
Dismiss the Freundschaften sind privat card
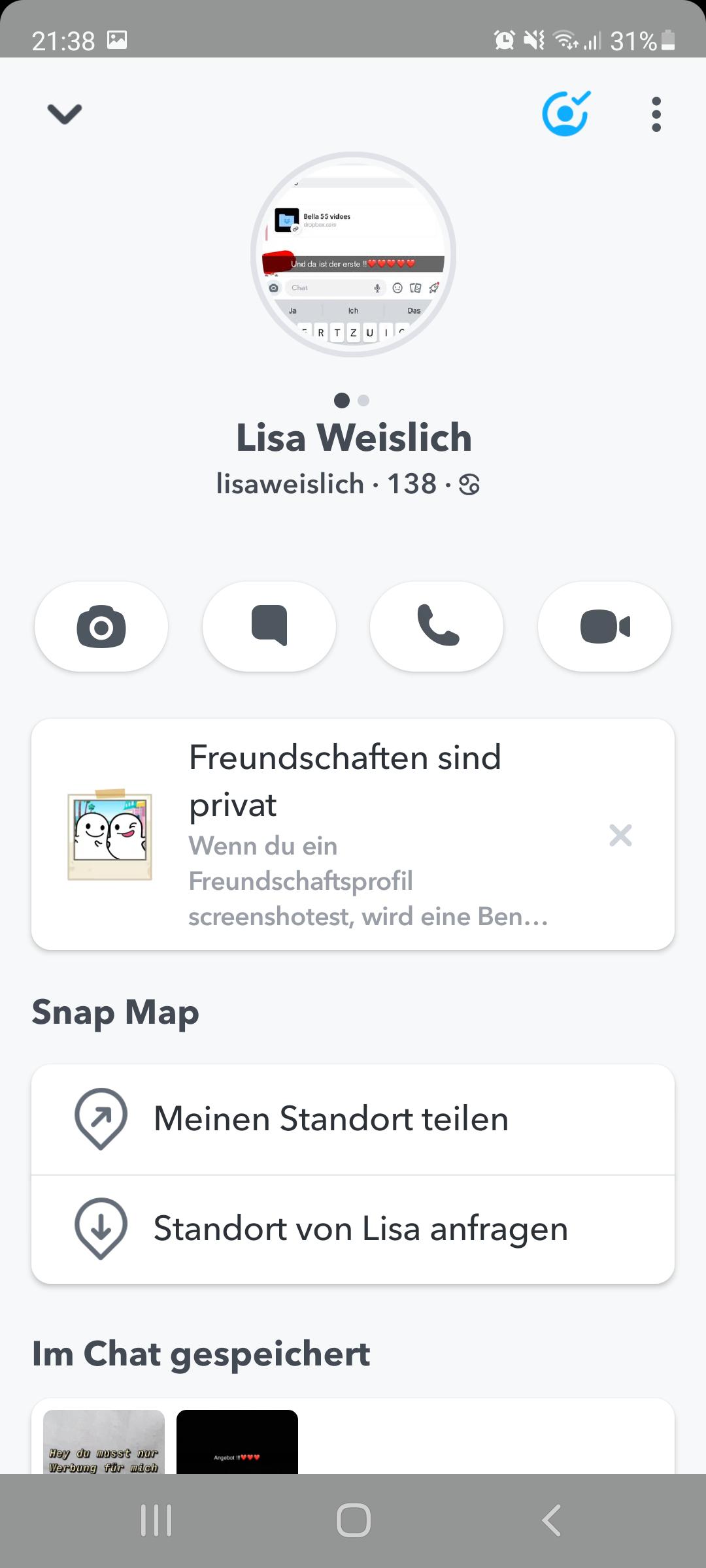click(619, 836)
